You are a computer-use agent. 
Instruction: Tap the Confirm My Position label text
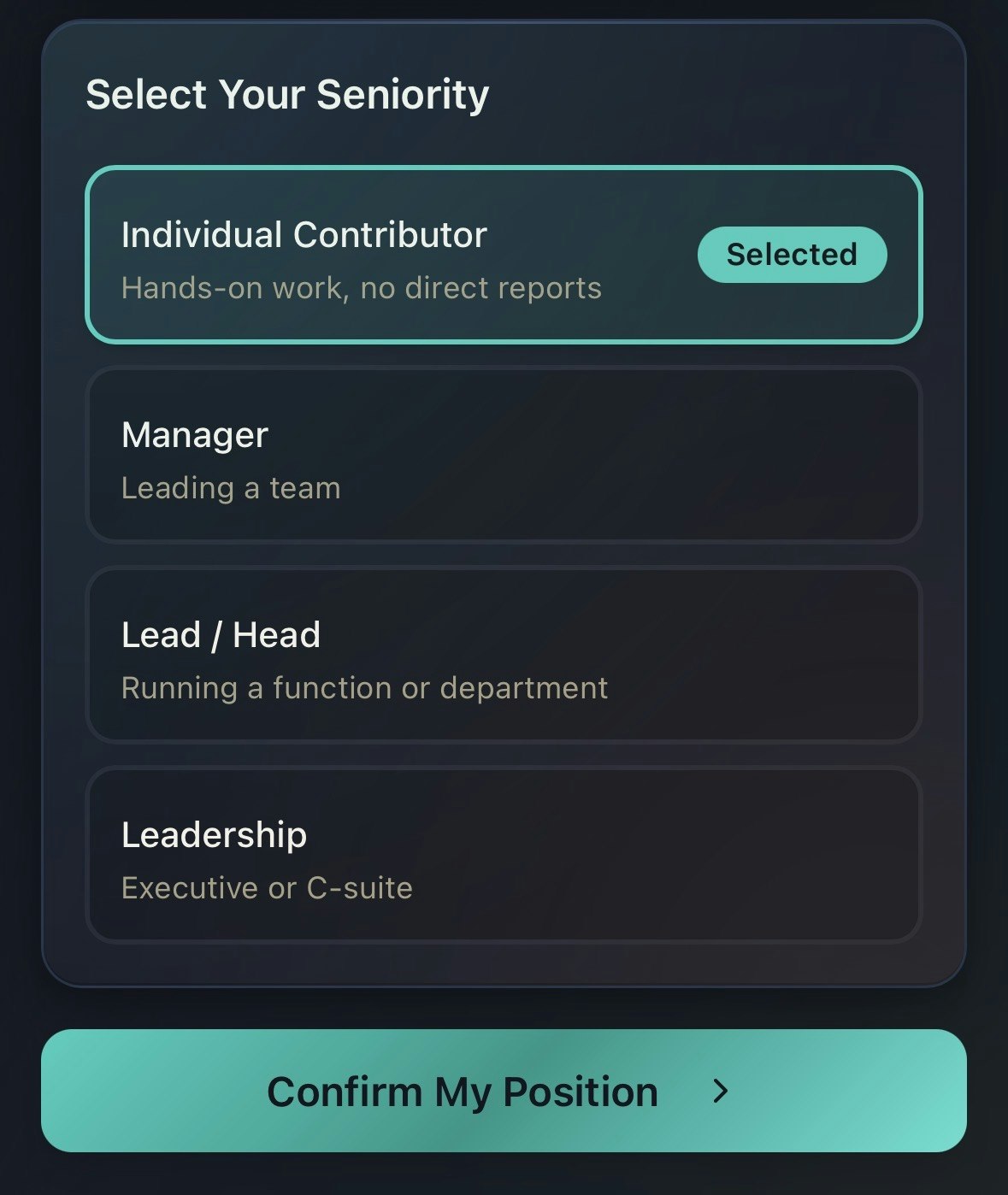coord(463,1092)
